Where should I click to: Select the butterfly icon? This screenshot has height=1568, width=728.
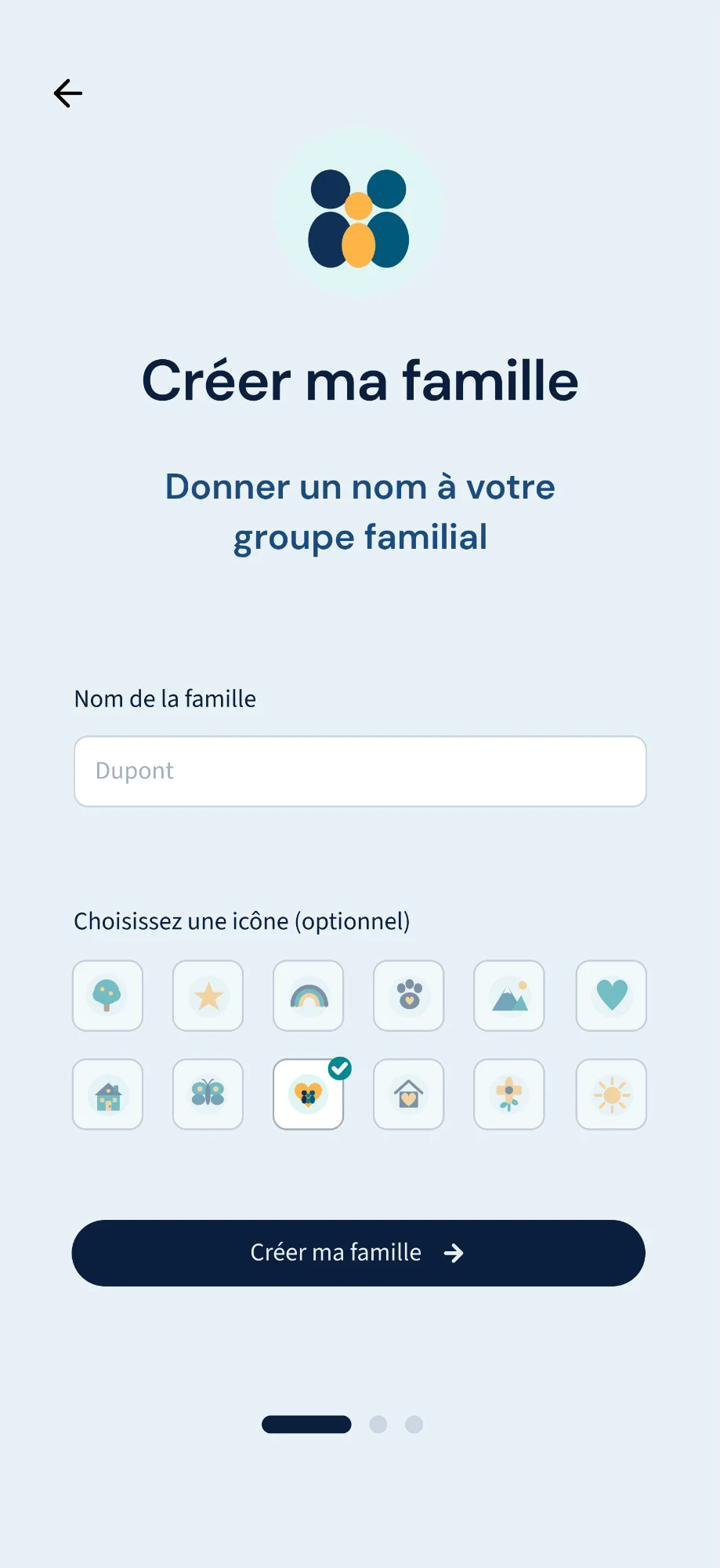pyautogui.click(x=208, y=1094)
